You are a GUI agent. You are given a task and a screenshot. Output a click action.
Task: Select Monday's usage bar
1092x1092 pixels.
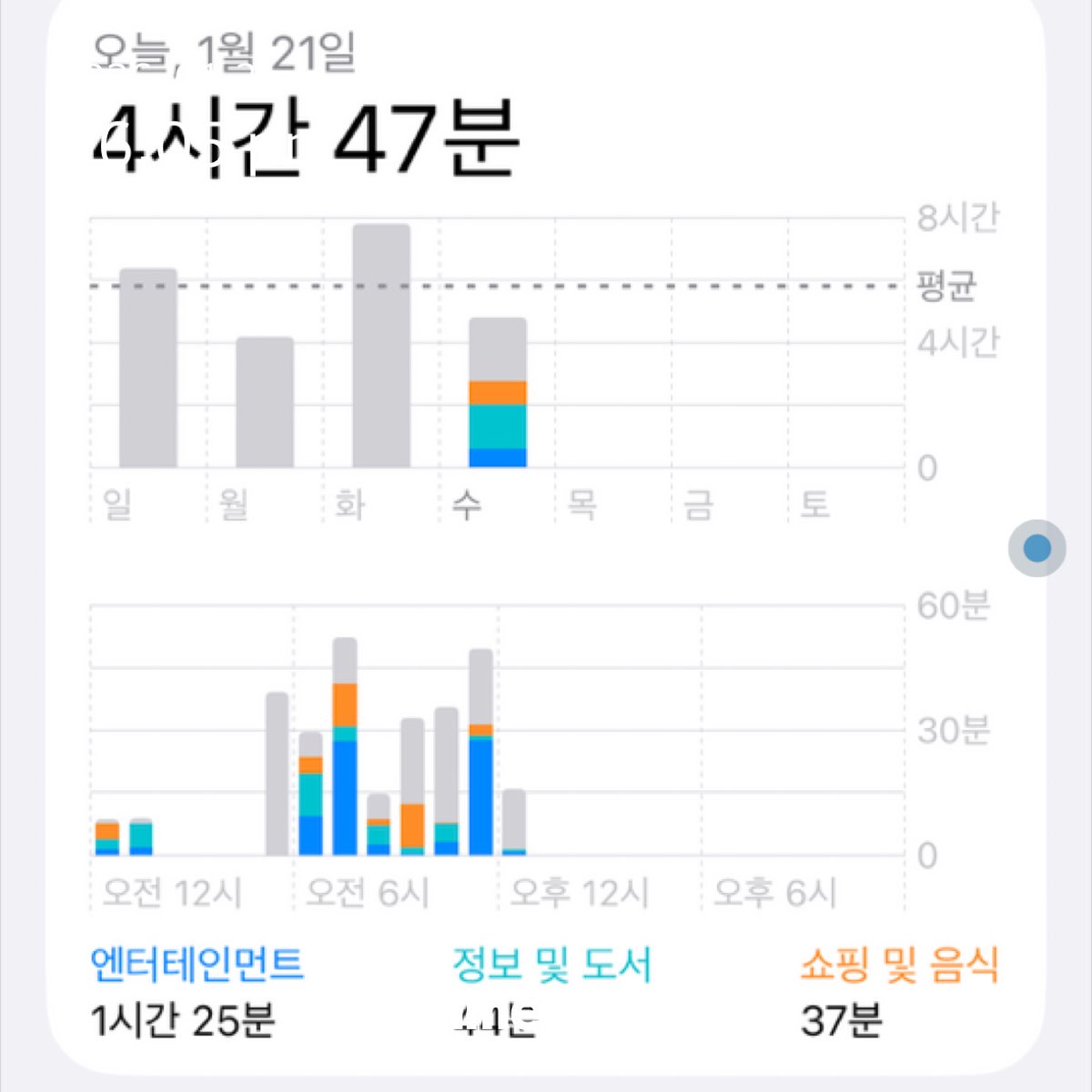pyautogui.click(x=265, y=402)
